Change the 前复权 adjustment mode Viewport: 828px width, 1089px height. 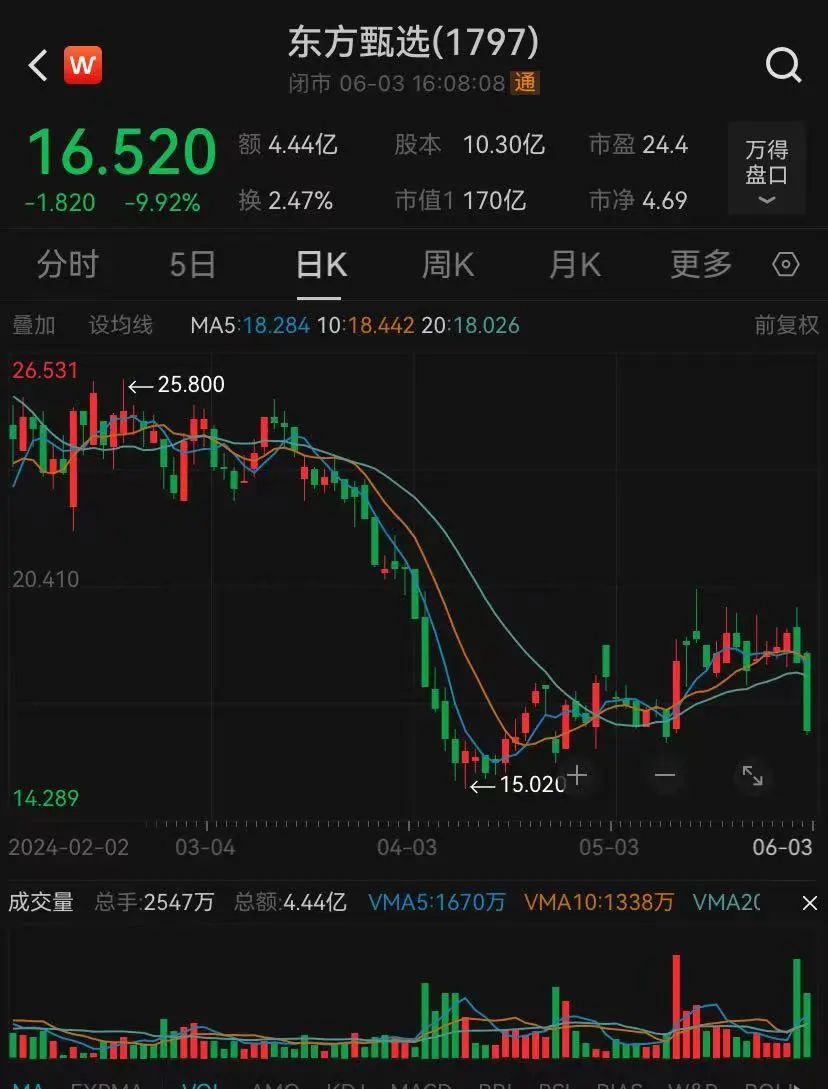(786, 325)
